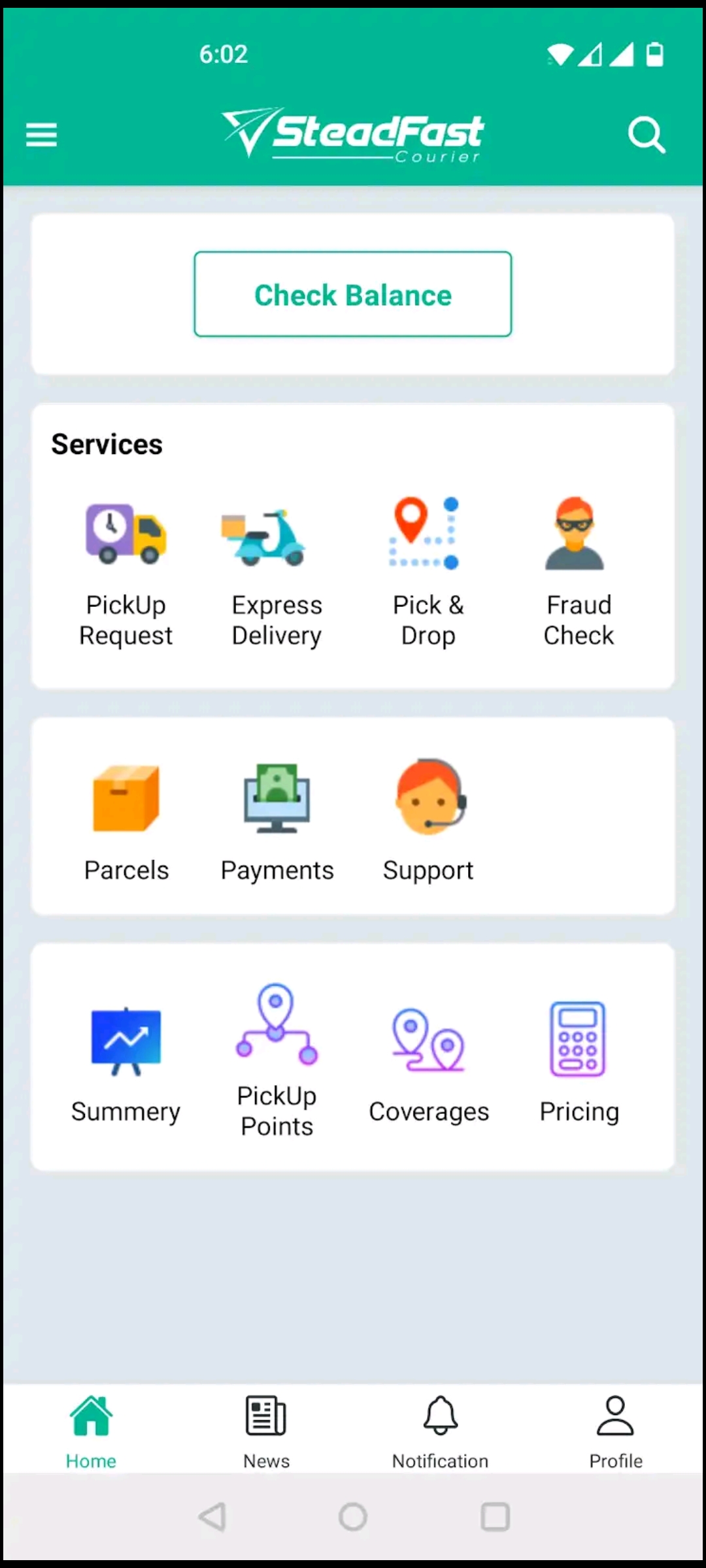Select the Home tab
The height and width of the screenshot is (1568, 706).
pyautogui.click(x=91, y=1431)
